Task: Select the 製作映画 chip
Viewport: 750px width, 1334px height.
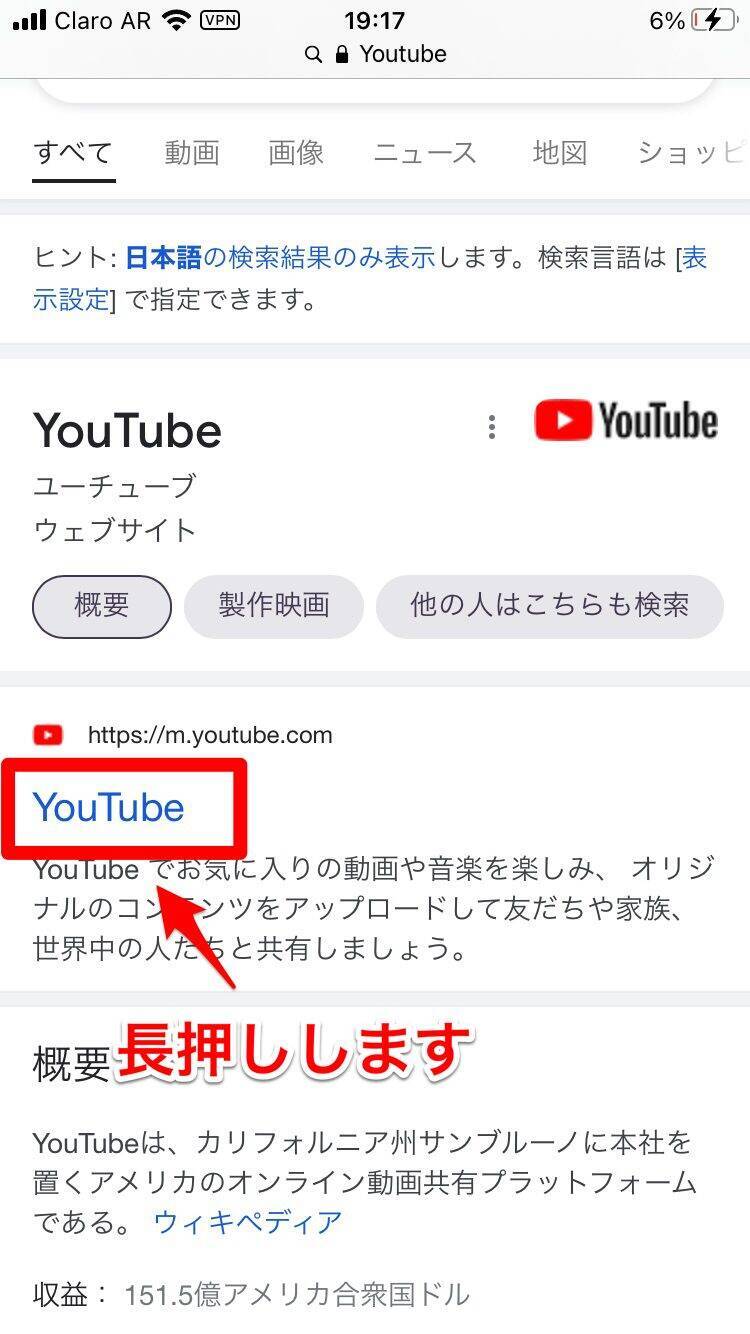Action: [x=274, y=606]
